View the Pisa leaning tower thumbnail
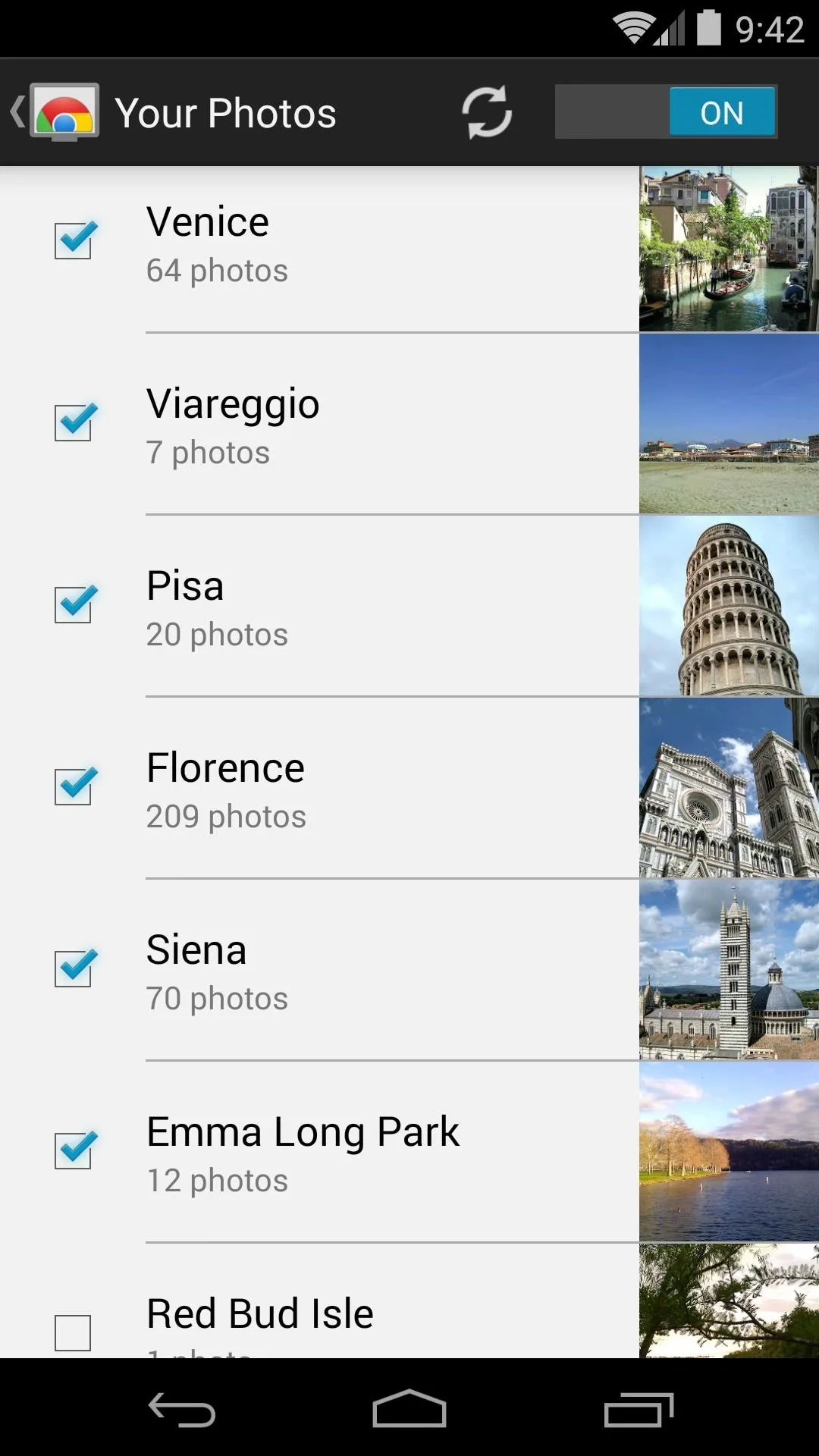This screenshot has height=1456, width=819. [x=729, y=606]
